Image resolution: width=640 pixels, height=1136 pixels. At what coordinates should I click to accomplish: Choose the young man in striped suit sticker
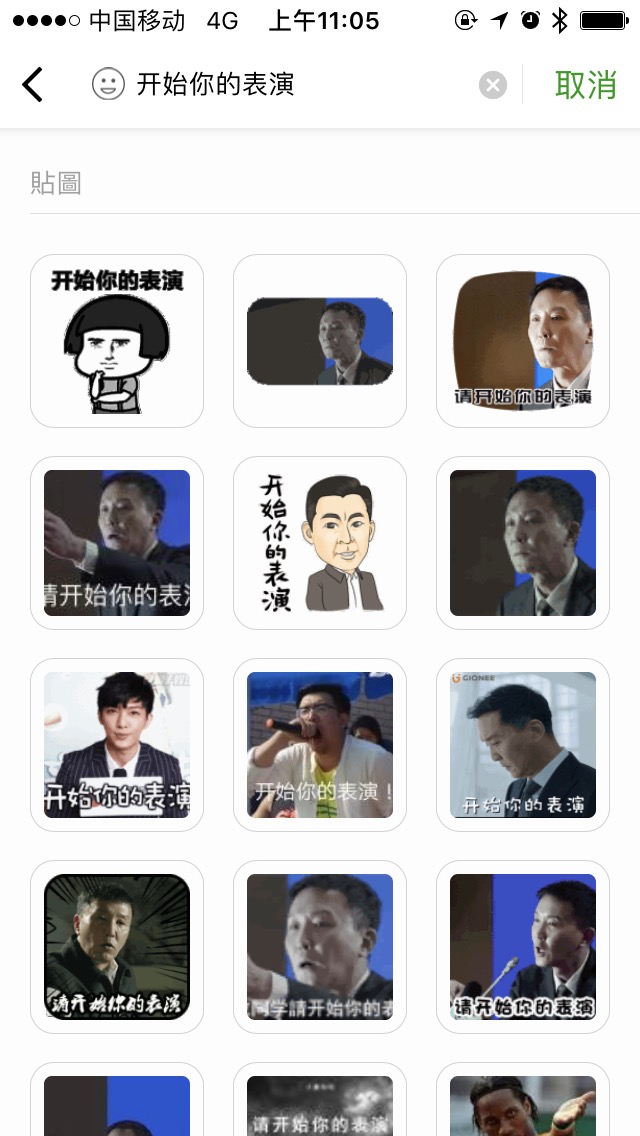pos(117,745)
